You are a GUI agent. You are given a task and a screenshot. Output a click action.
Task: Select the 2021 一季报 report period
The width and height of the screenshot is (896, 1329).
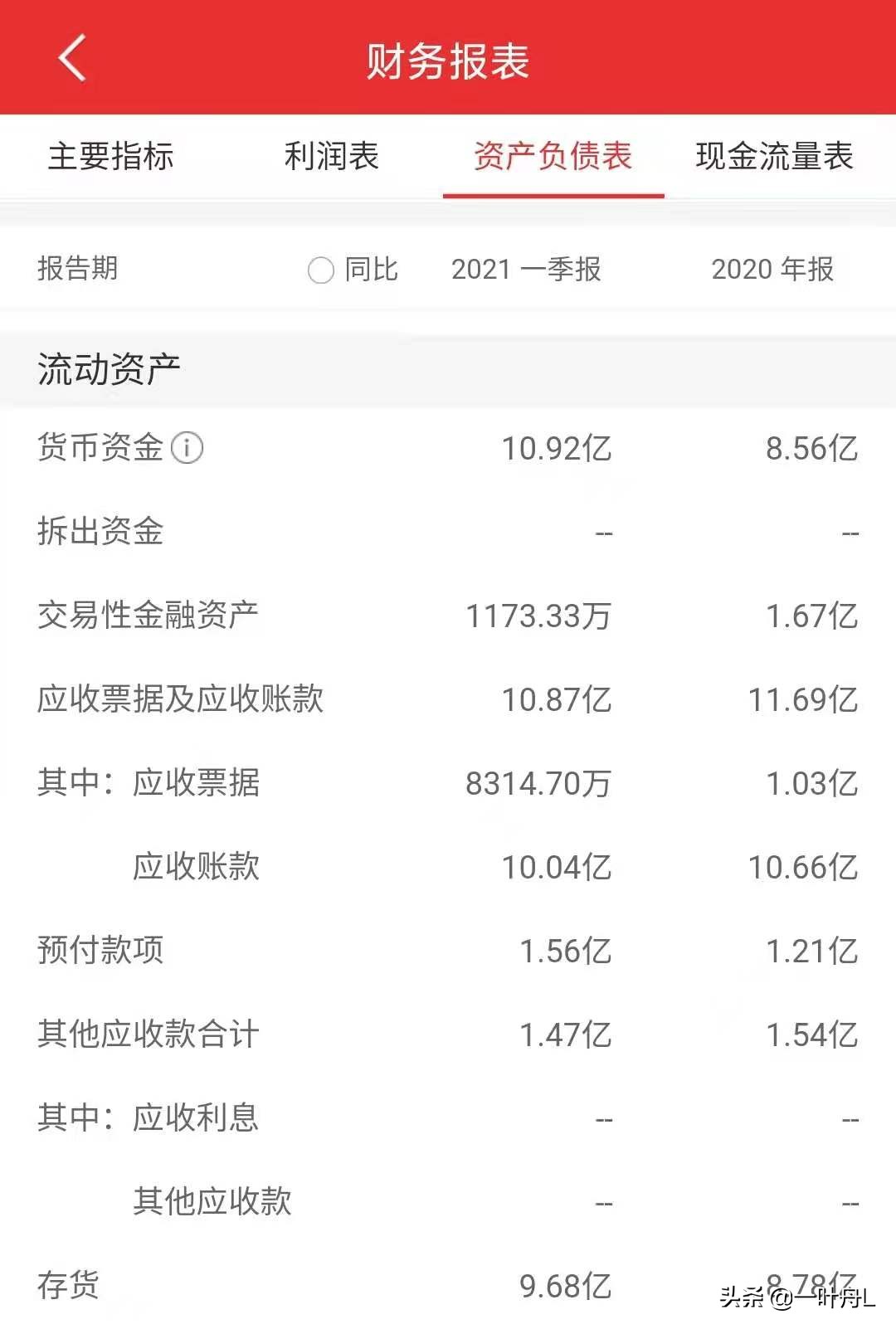[x=528, y=269]
